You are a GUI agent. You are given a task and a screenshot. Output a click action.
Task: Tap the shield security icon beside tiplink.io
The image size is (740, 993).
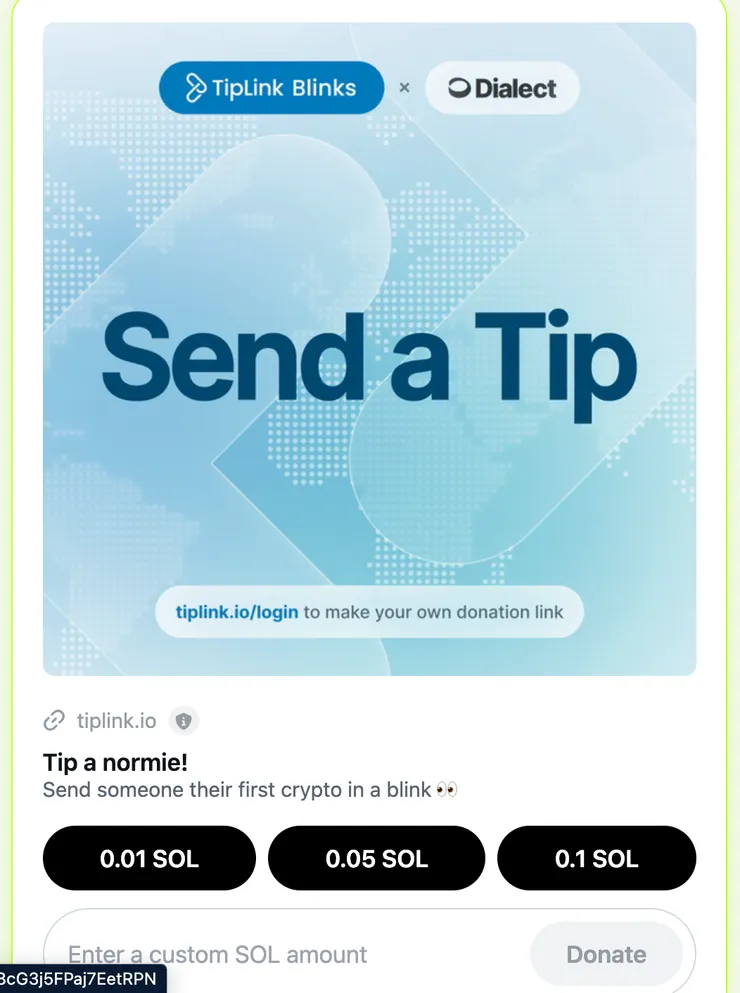pyautogui.click(x=183, y=720)
